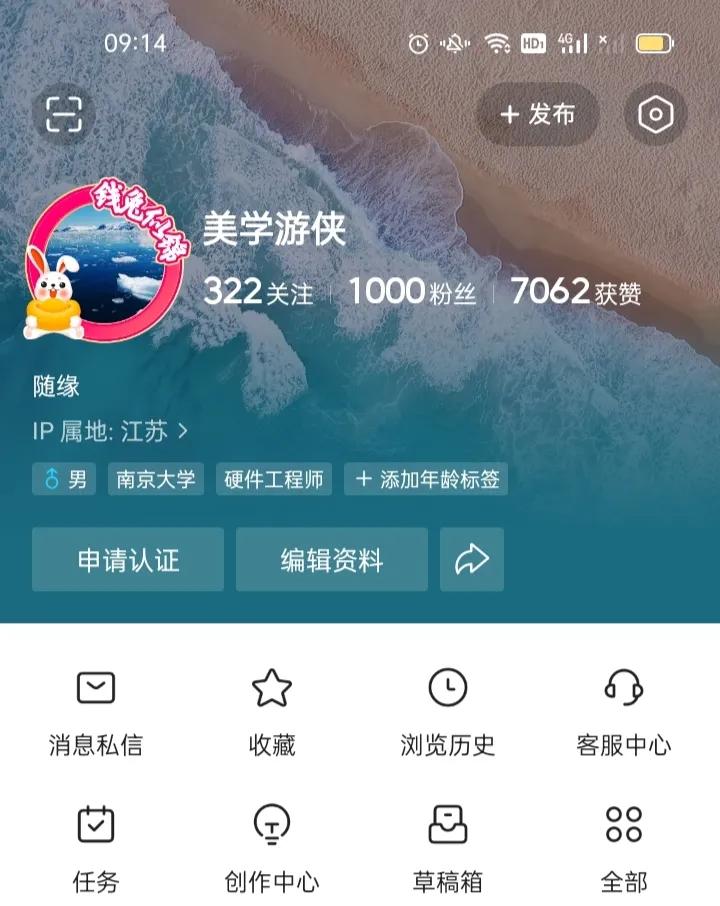This screenshot has width=720, height=906.
Task: Open 编辑资料 to edit profile
Action: [332, 560]
